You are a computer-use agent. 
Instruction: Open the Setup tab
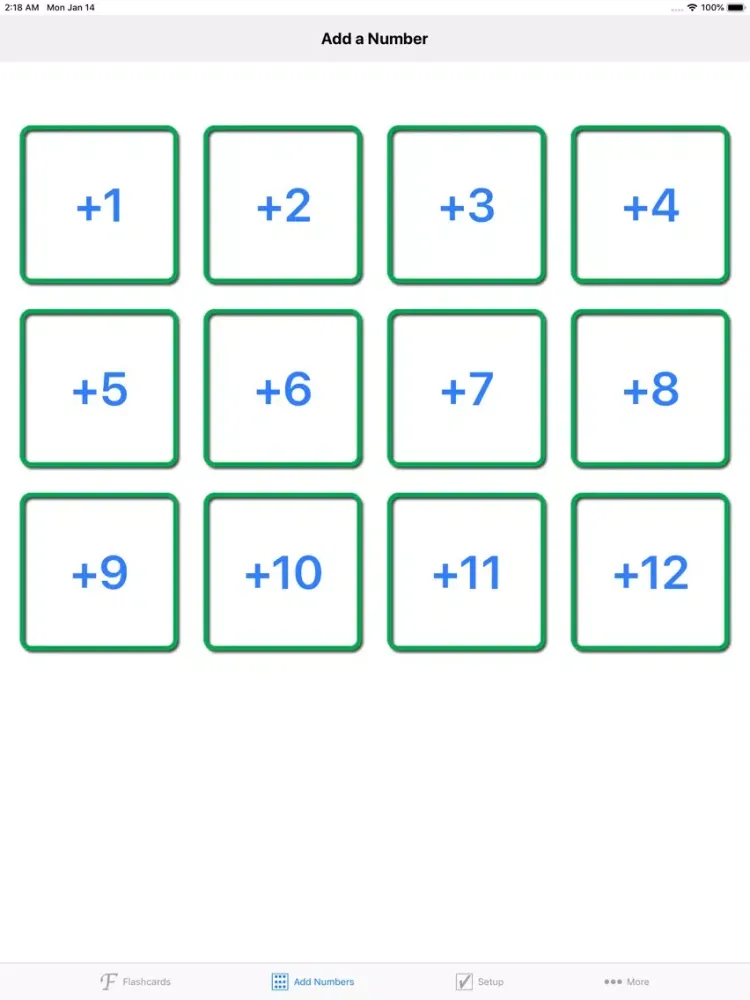pyautogui.click(x=479, y=982)
